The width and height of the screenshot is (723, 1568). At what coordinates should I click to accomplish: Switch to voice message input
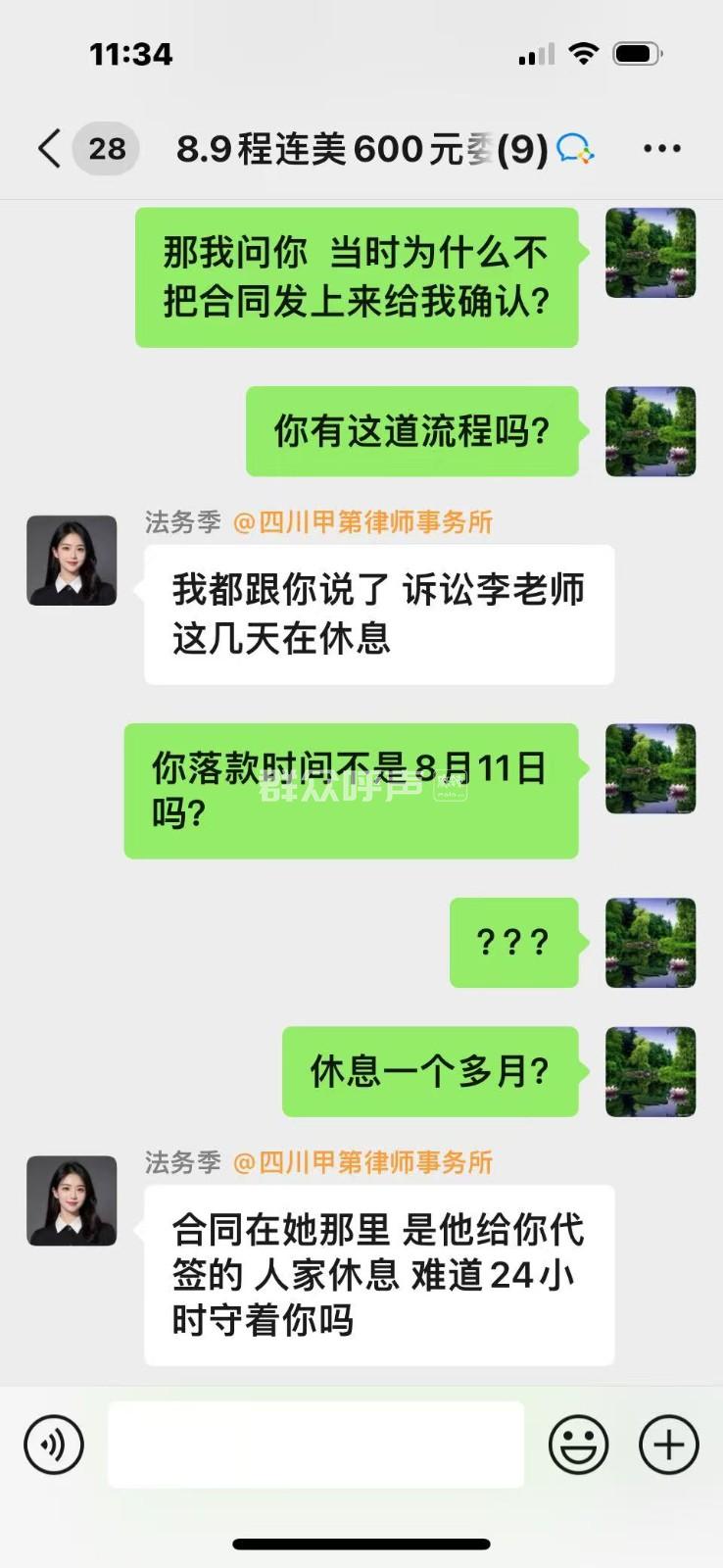[x=54, y=1445]
